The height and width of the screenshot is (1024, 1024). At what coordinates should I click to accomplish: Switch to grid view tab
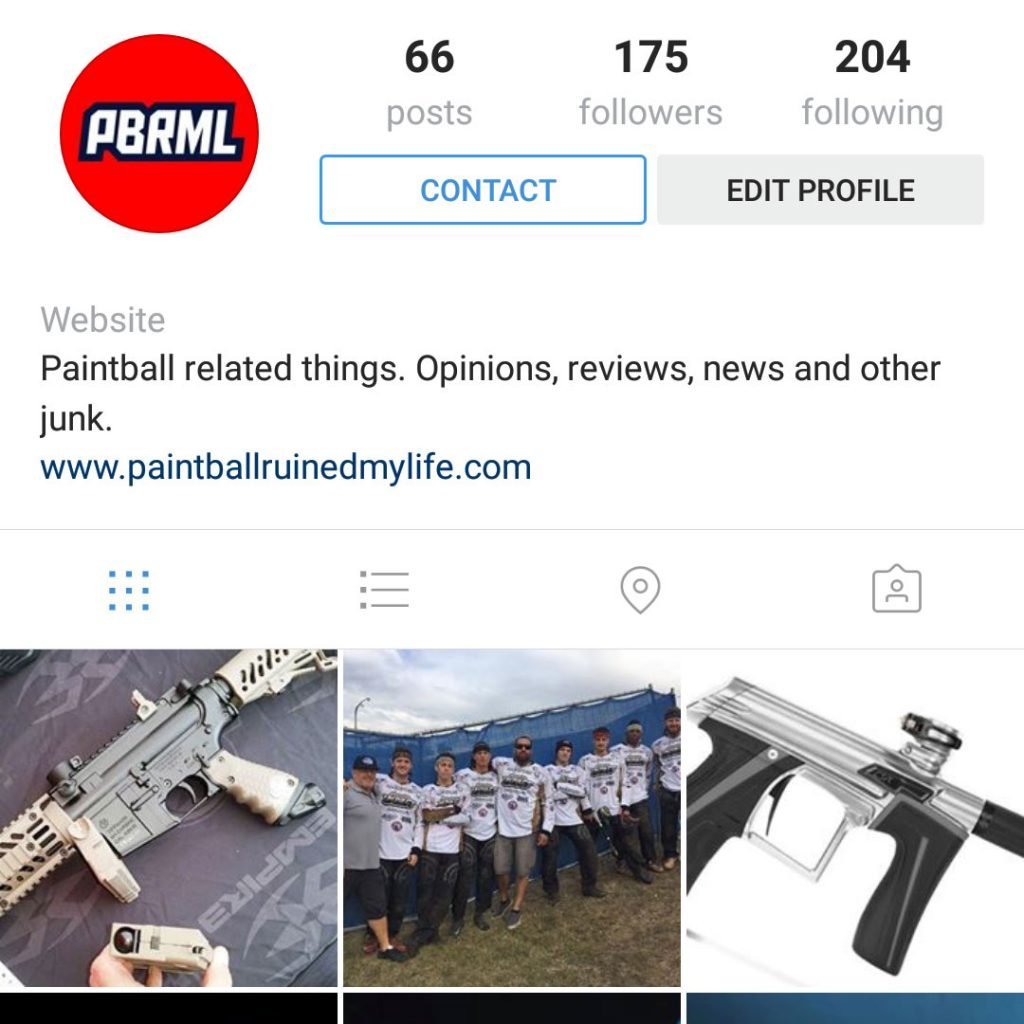(x=129, y=591)
